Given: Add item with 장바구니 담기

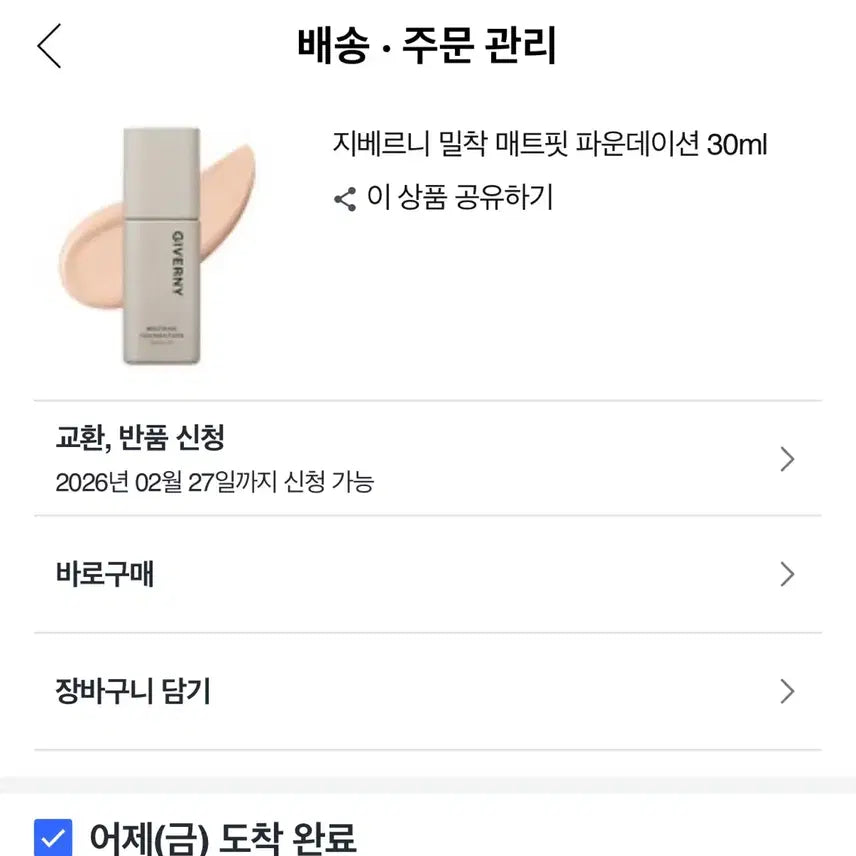Looking at the screenshot, I should (427, 691).
